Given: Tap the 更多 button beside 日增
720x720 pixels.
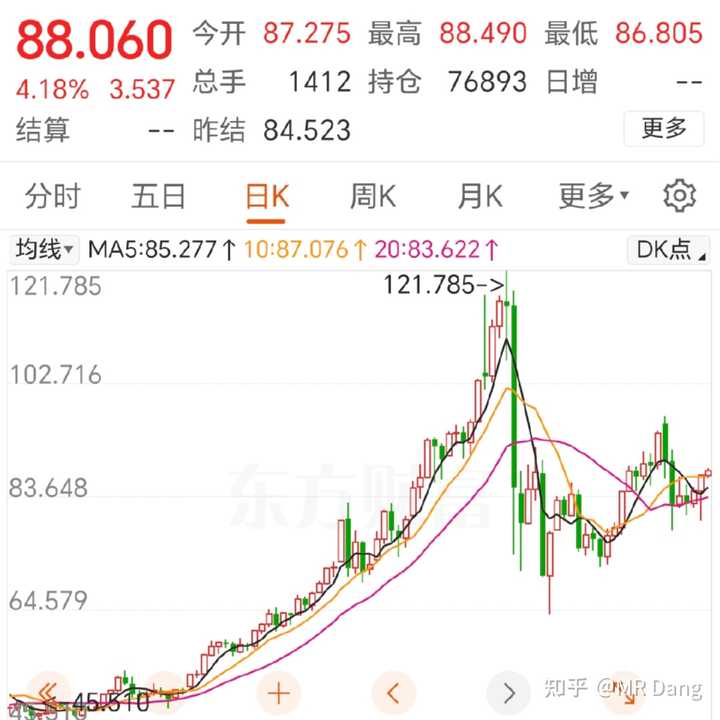Looking at the screenshot, I should pyautogui.click(x=664, y=129).
